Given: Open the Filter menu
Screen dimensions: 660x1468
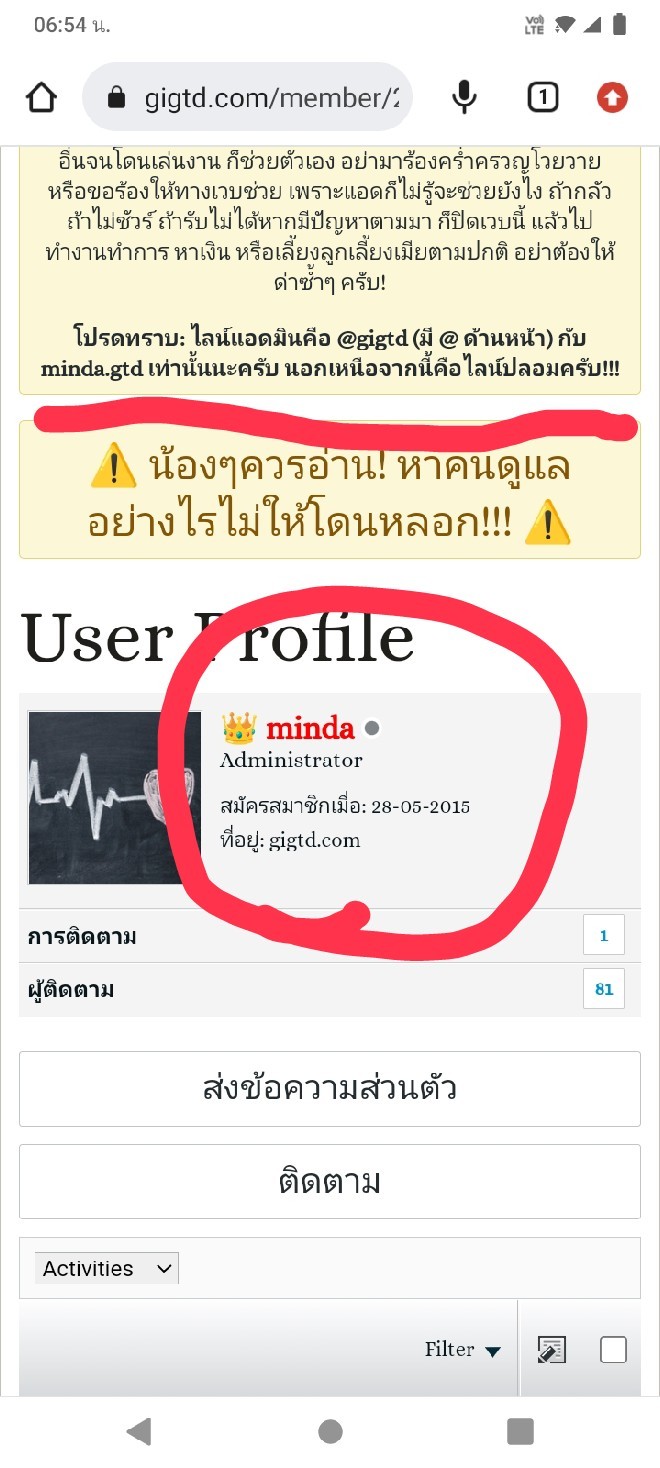Looking at the screenshot, I should 462,1349.
